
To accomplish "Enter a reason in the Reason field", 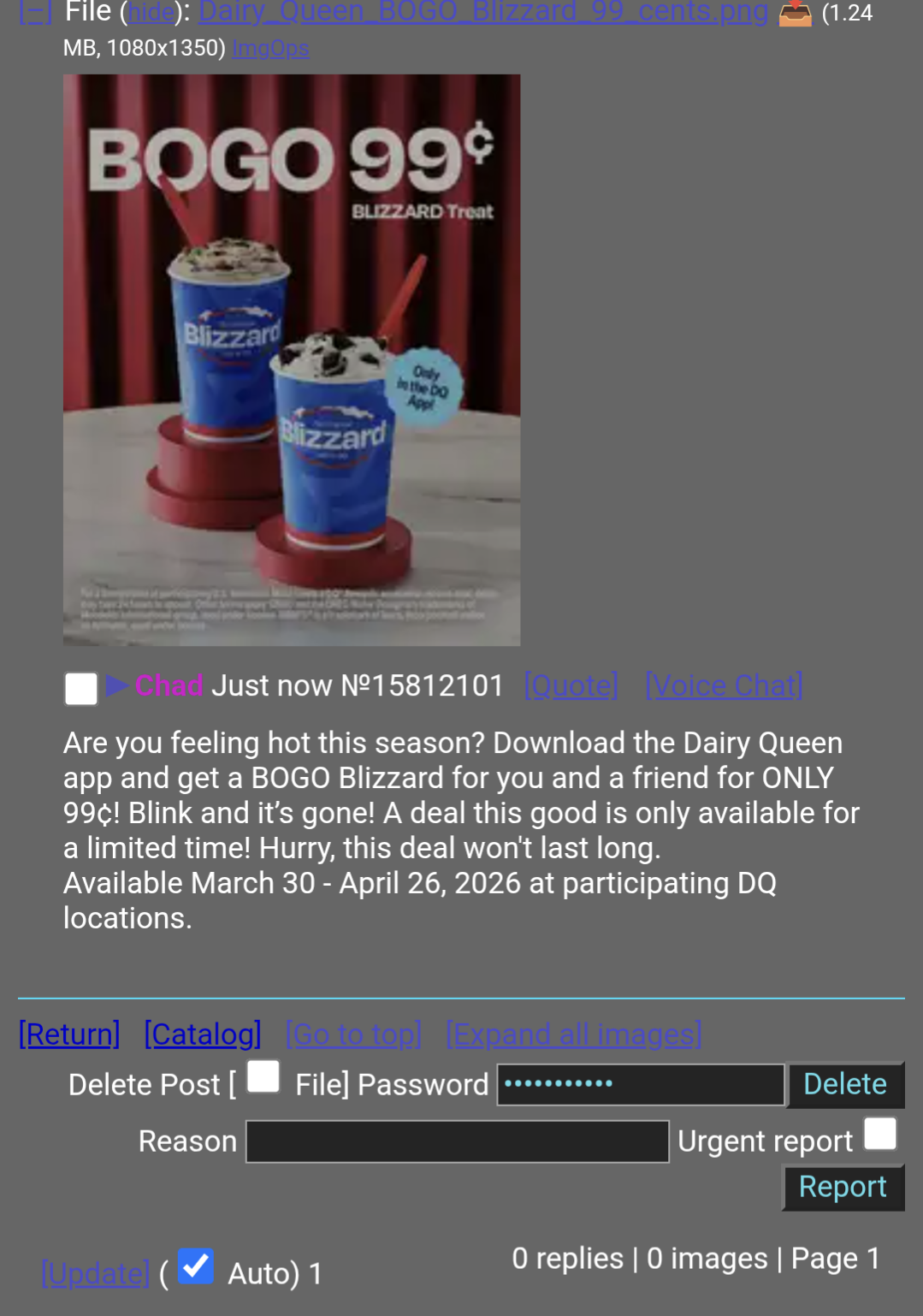I will [x=457, y=1141].
